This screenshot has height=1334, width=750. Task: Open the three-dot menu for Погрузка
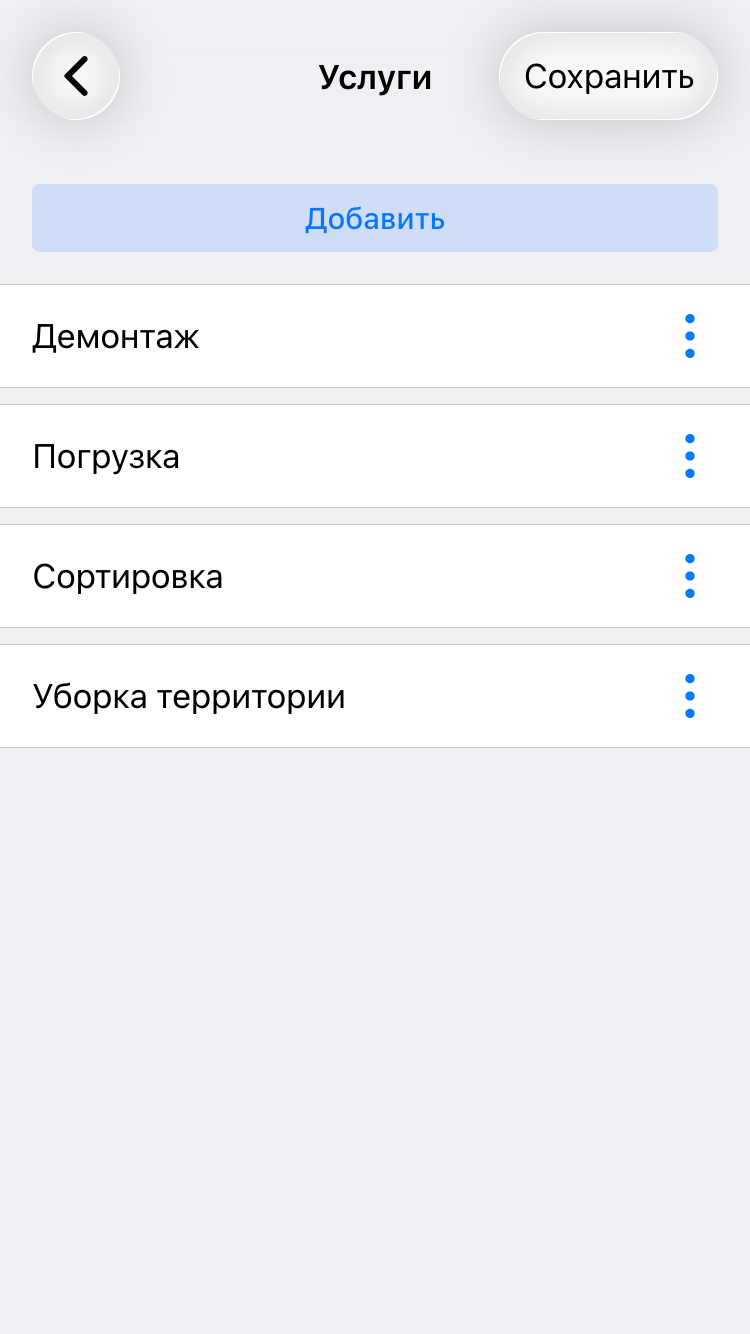click(x=689, y=456)
